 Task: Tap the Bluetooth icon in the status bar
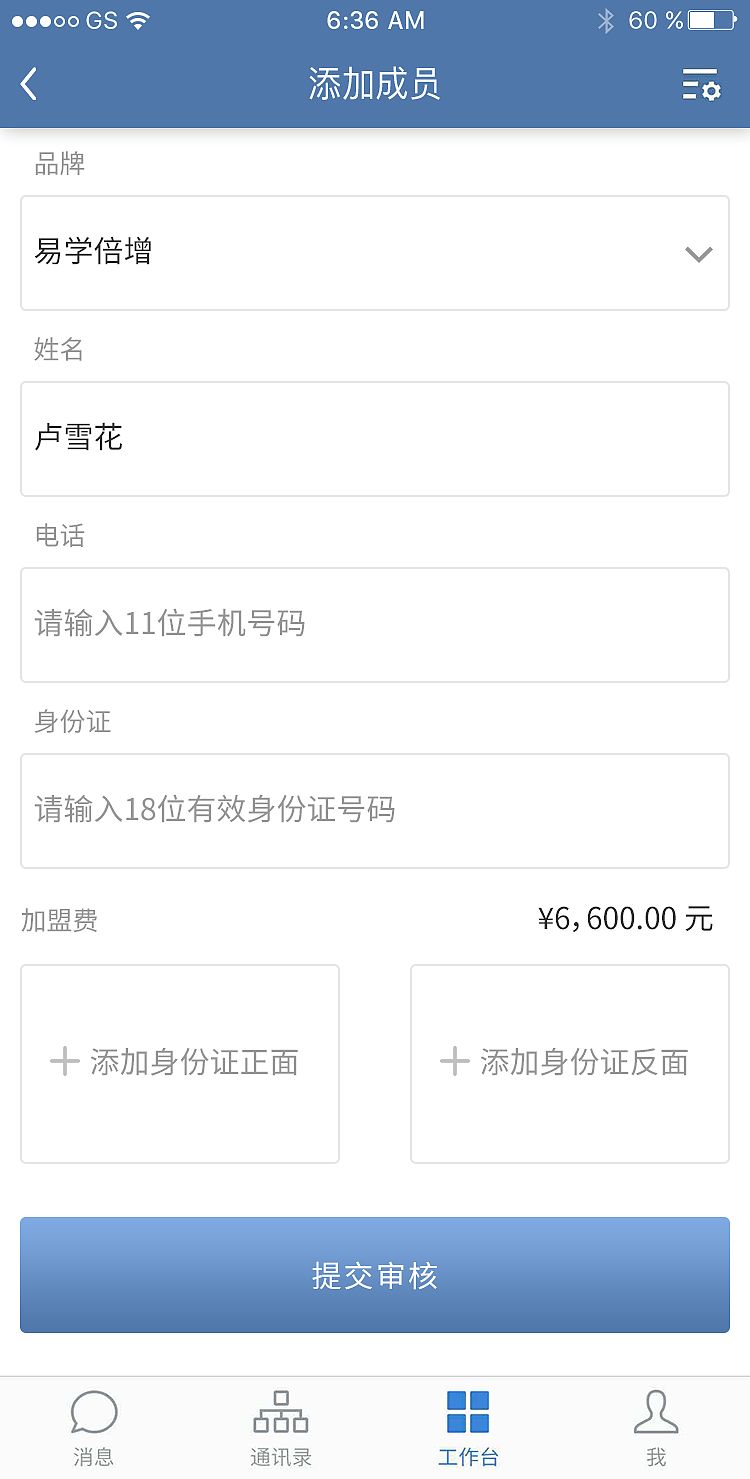[x=606, y=19]
